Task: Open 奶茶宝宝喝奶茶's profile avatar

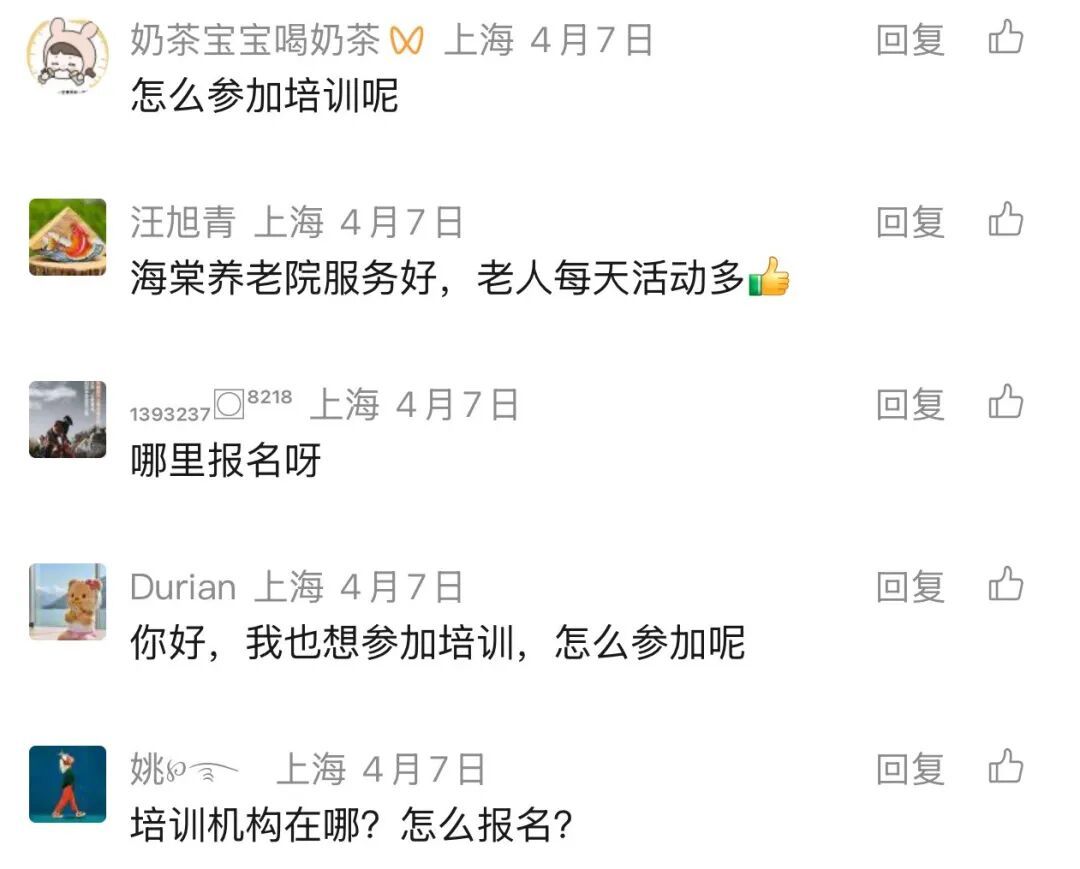Action: tap(67, 55)
